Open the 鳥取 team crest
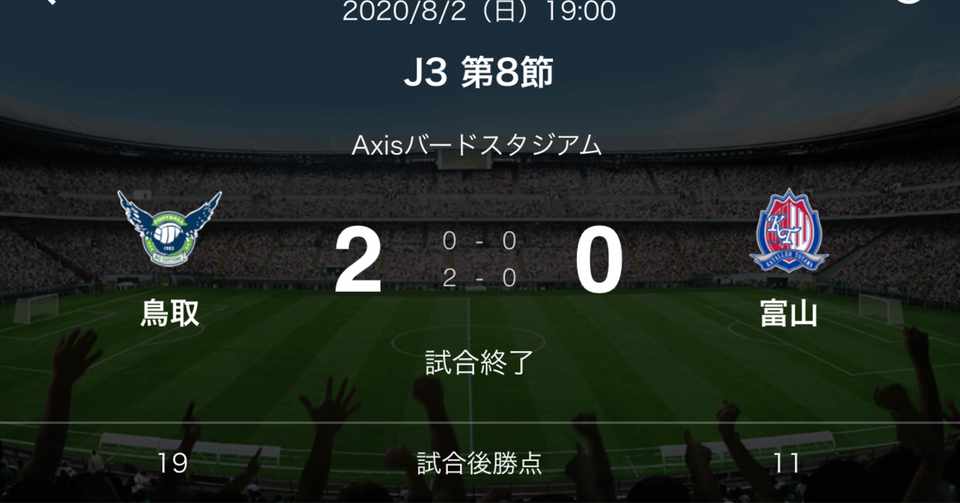 pyautogui.click(x=169, y=229)
